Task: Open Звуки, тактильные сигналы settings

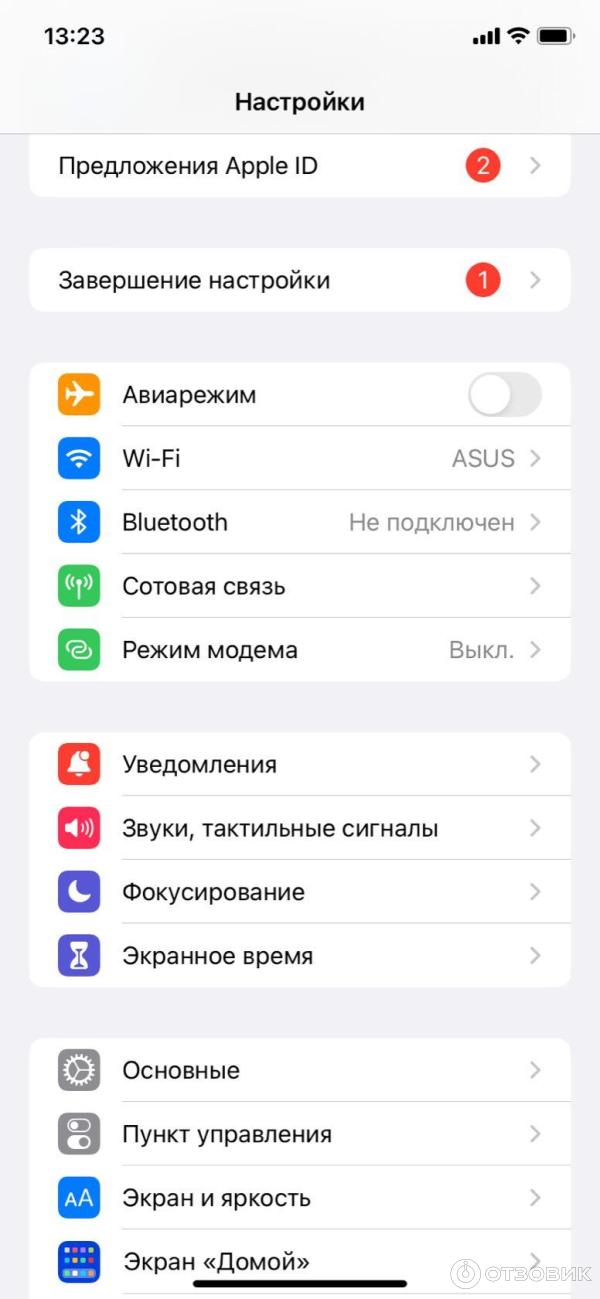Action: pyautogui.click(x=300, y=828)
